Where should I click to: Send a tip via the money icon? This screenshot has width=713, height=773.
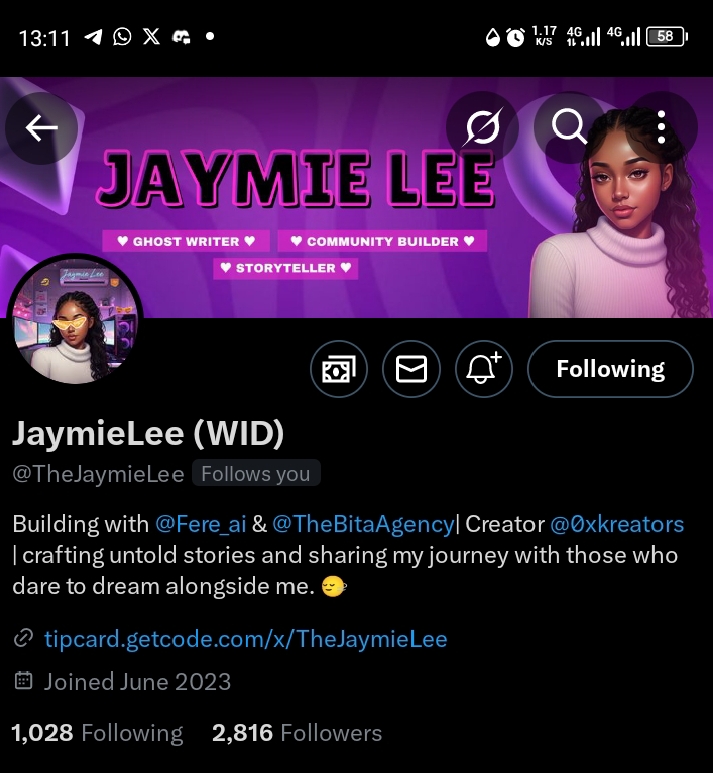click(339, 370)
